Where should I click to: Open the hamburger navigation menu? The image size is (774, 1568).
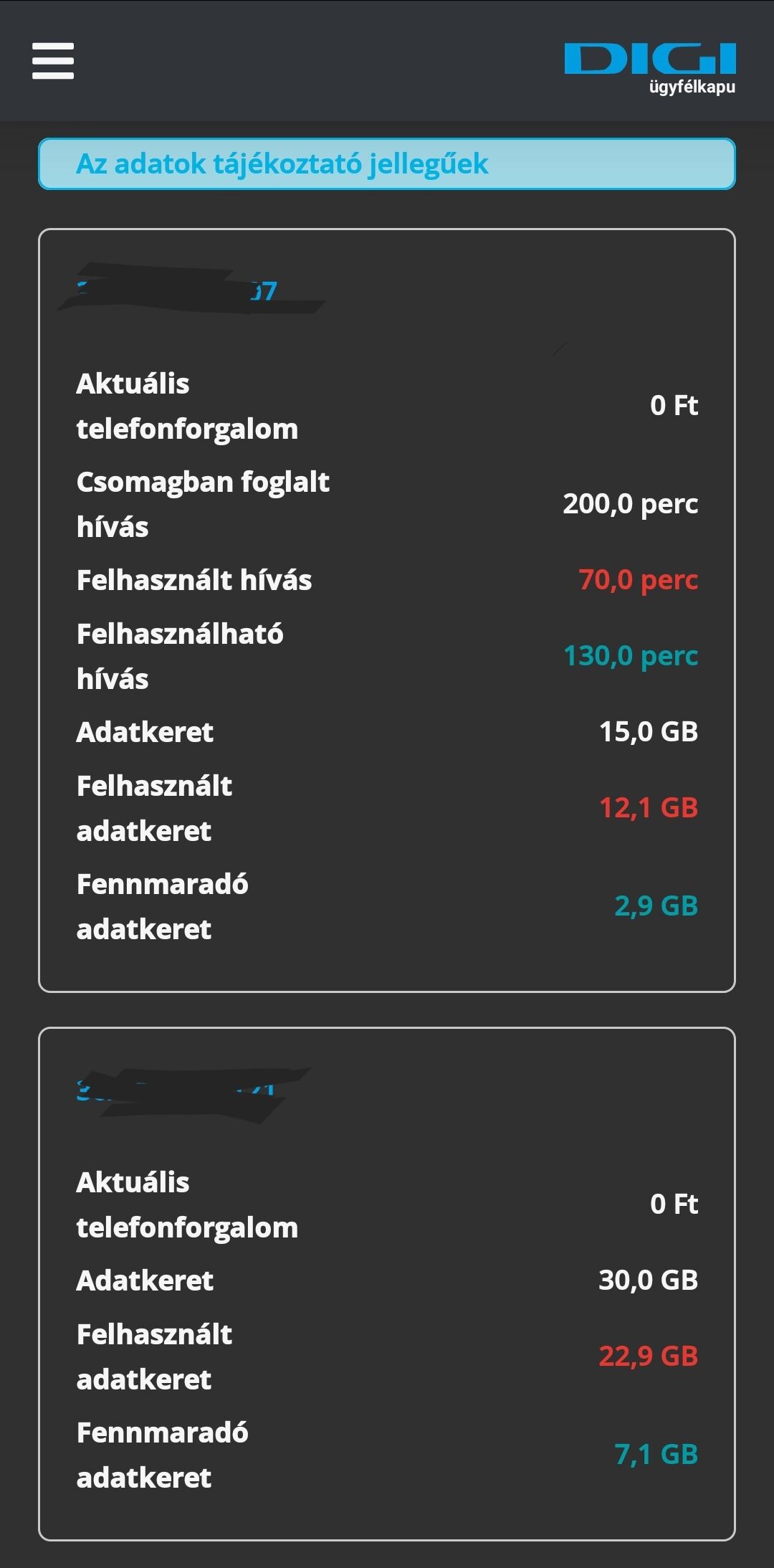(53, 61)
